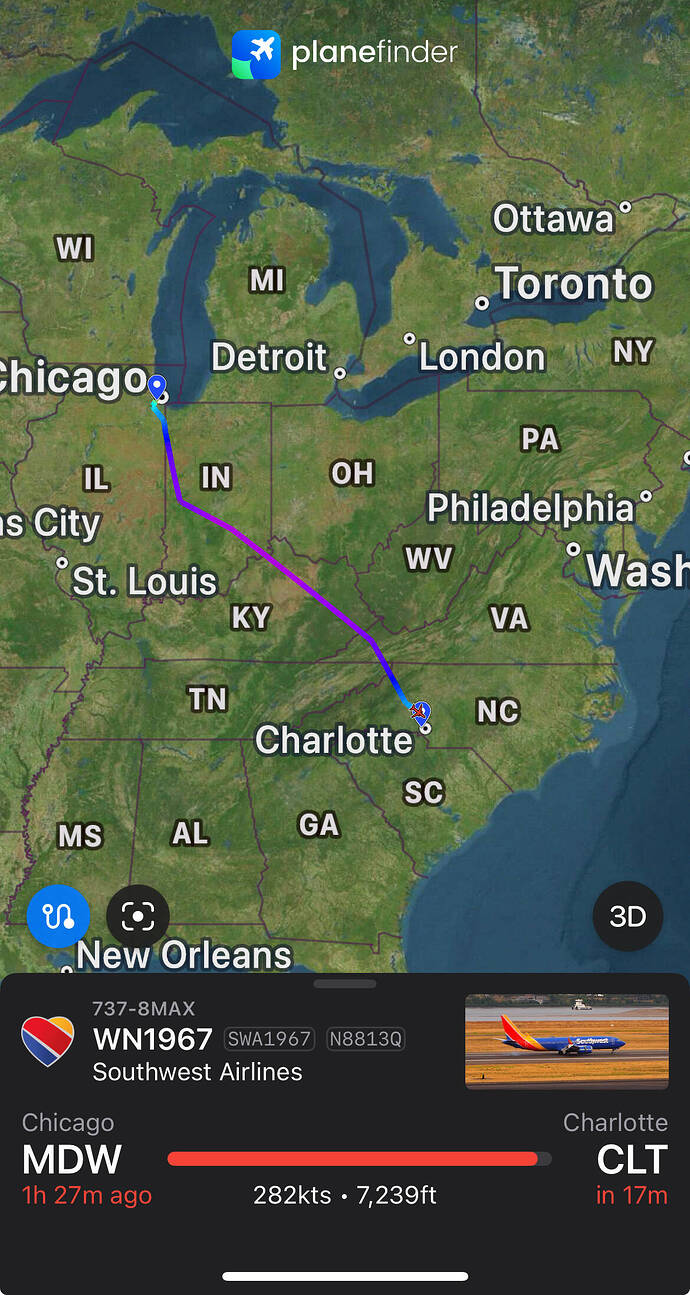Viewport: 690px width, 1295px height.
Task: Open the Southwest aircraft photo
Action: coord(566,1041)
